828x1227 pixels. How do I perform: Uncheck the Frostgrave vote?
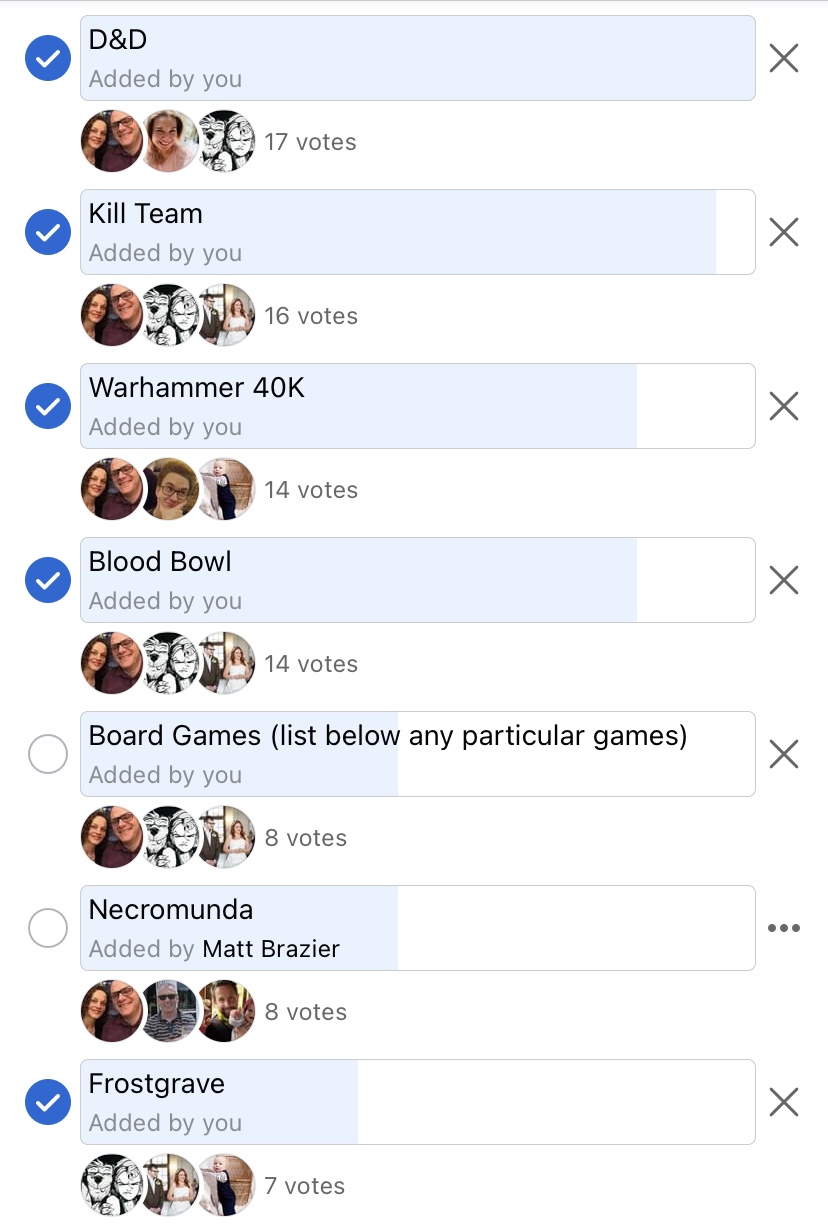click(x=47, y=1102)
